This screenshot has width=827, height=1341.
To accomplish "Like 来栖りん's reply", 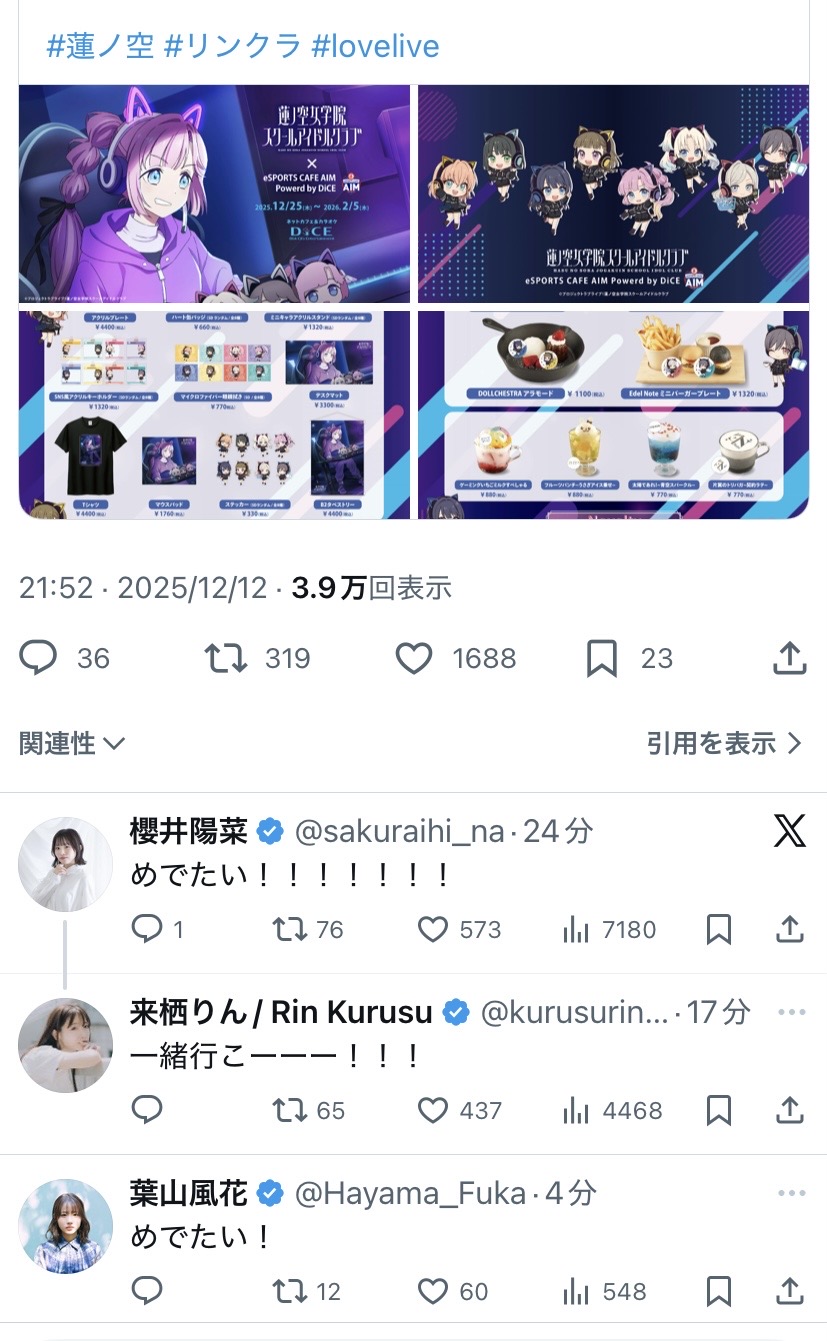I will pos(432,1110).
